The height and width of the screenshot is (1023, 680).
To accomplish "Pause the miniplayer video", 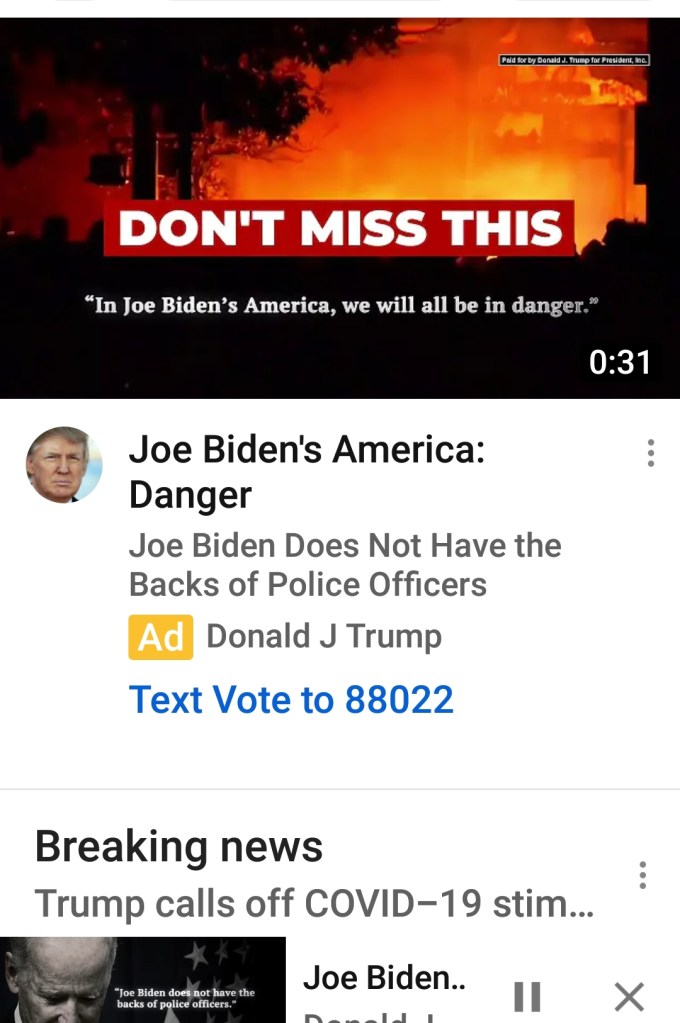I will click(x=527, y=995).
